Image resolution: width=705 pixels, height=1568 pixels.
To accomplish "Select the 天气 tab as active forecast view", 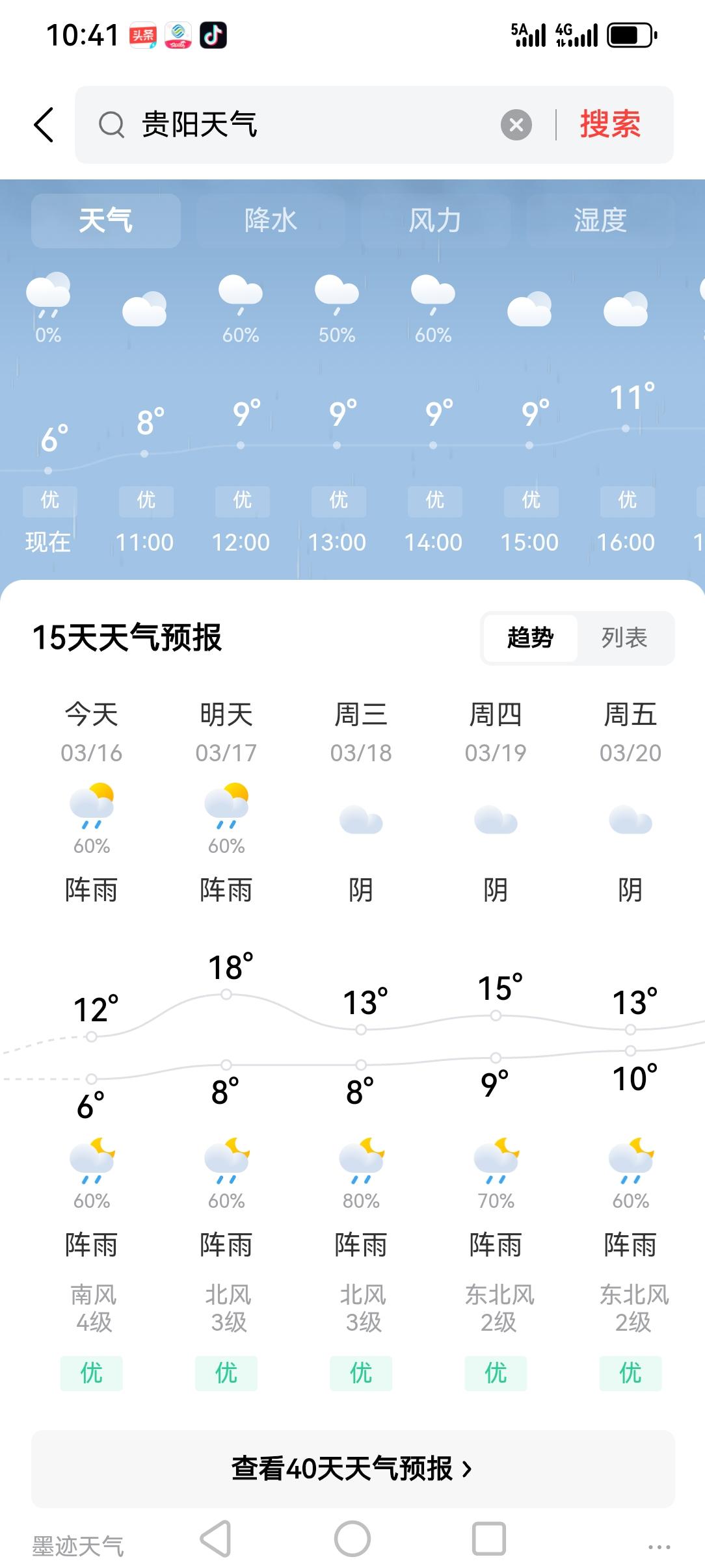I will click(106, 220).
